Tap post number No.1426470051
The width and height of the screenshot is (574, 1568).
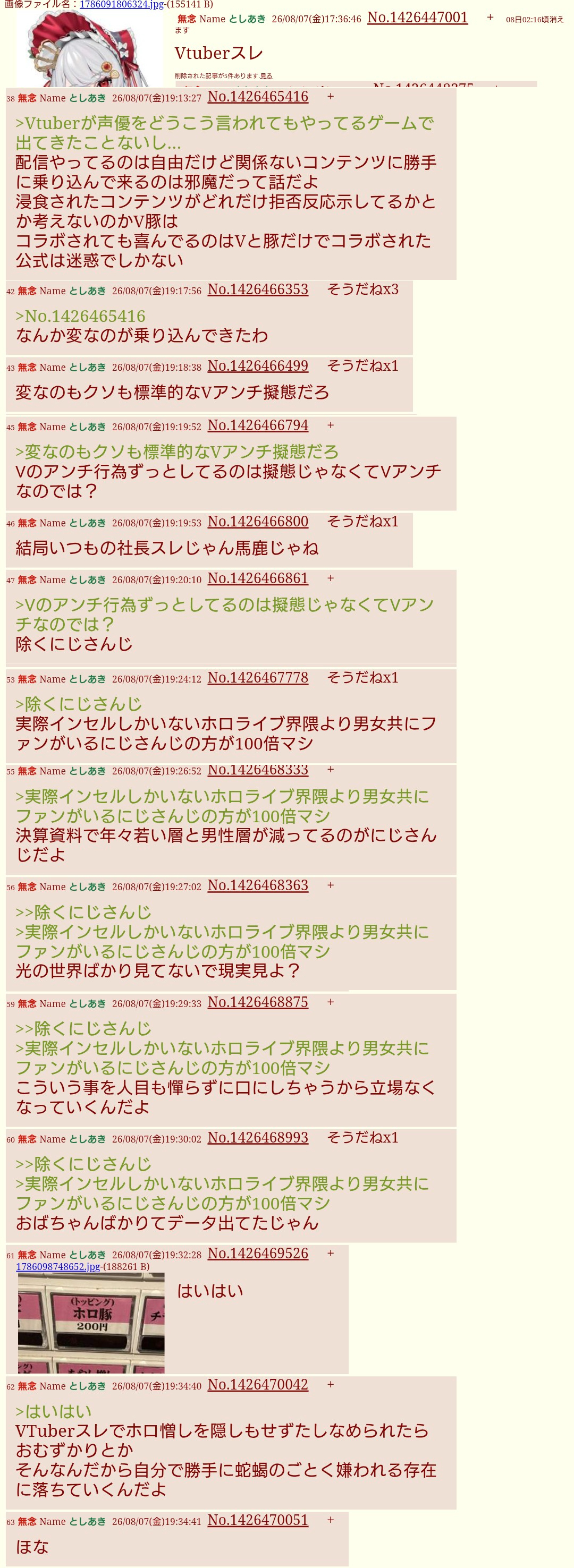tap(258, 1520)
